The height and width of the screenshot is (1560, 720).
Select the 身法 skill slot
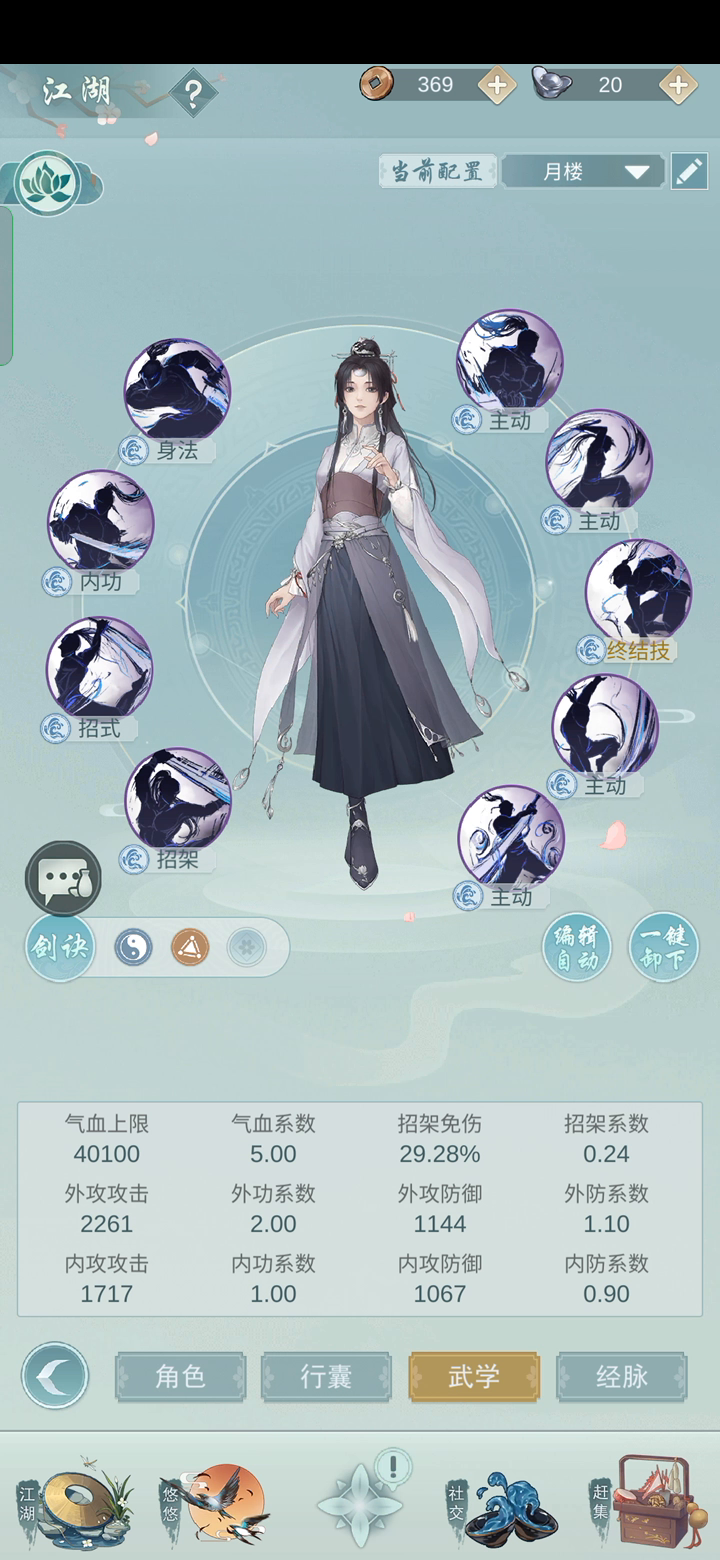(177, 390)
